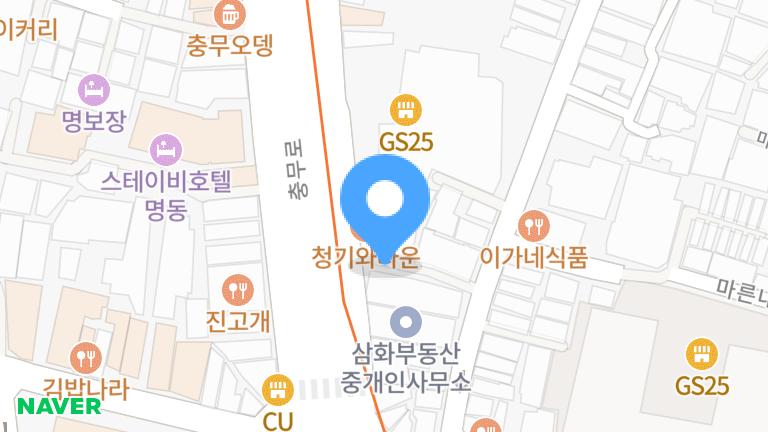Open the 이가네식품 restaurant marker
Viewport: 768px width, 432px height.
click(x=533, y=224)
